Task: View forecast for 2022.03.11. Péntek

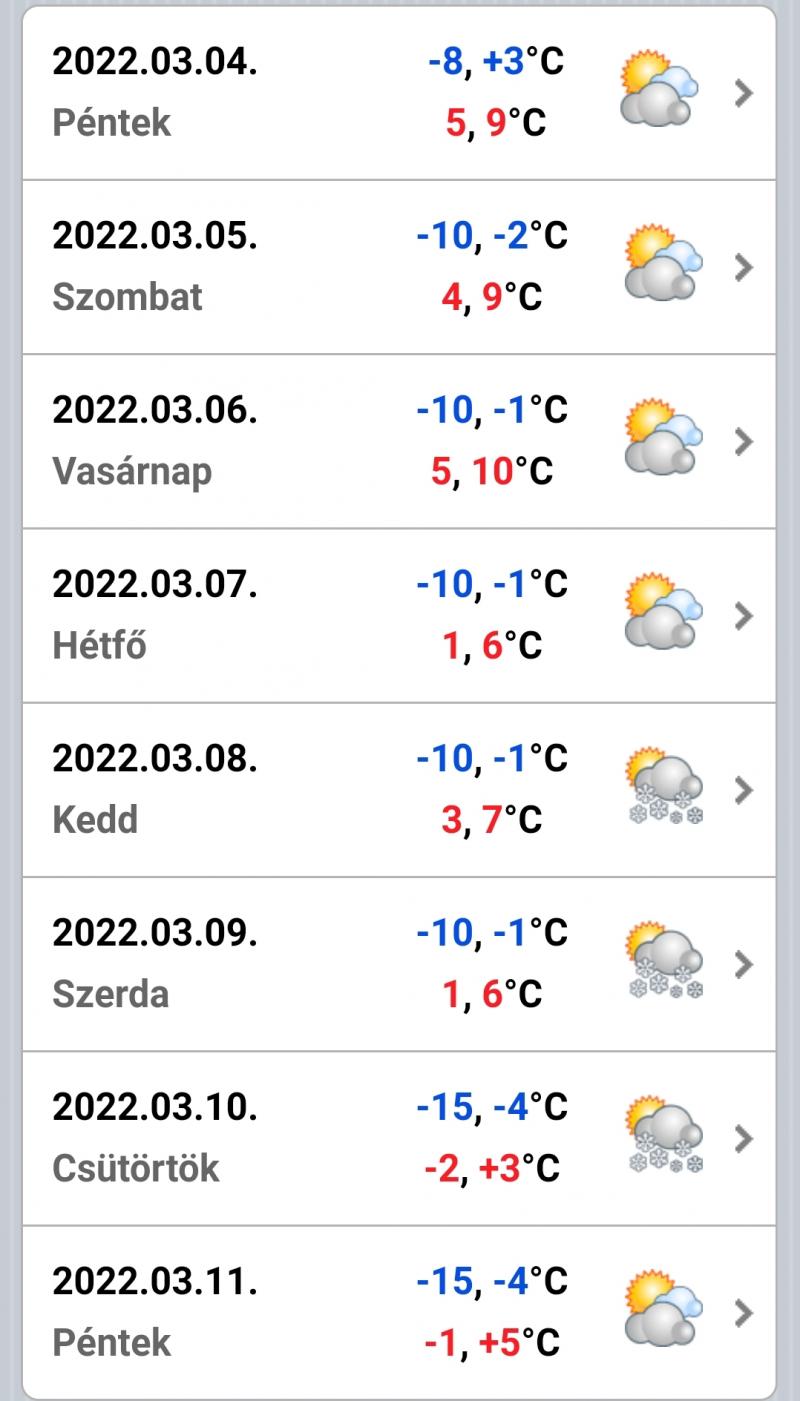Action: (x=399, y=1311)
